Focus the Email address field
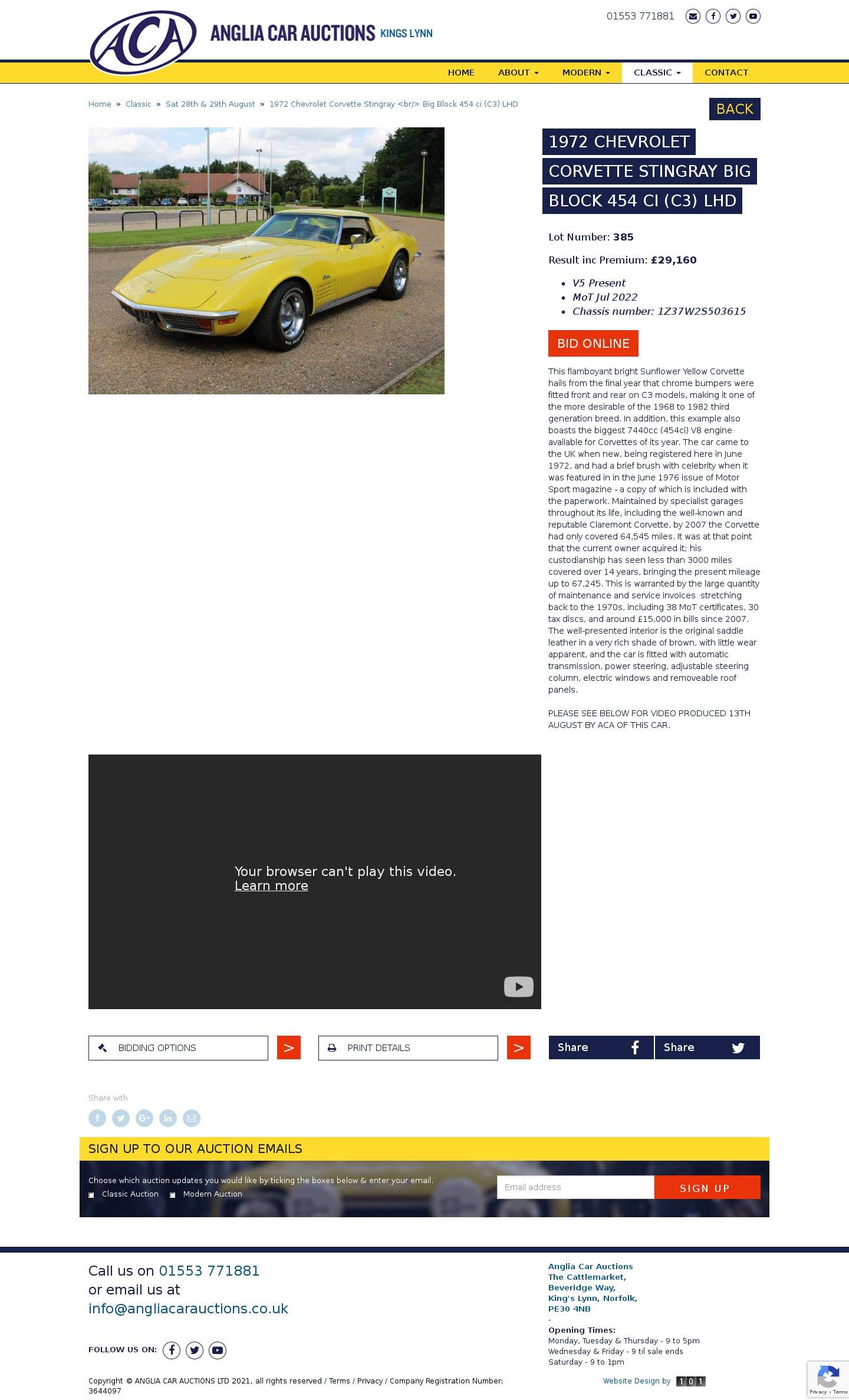This screenshot has height=1400, width=849. pyautogui.click(x=575, y=1187)
